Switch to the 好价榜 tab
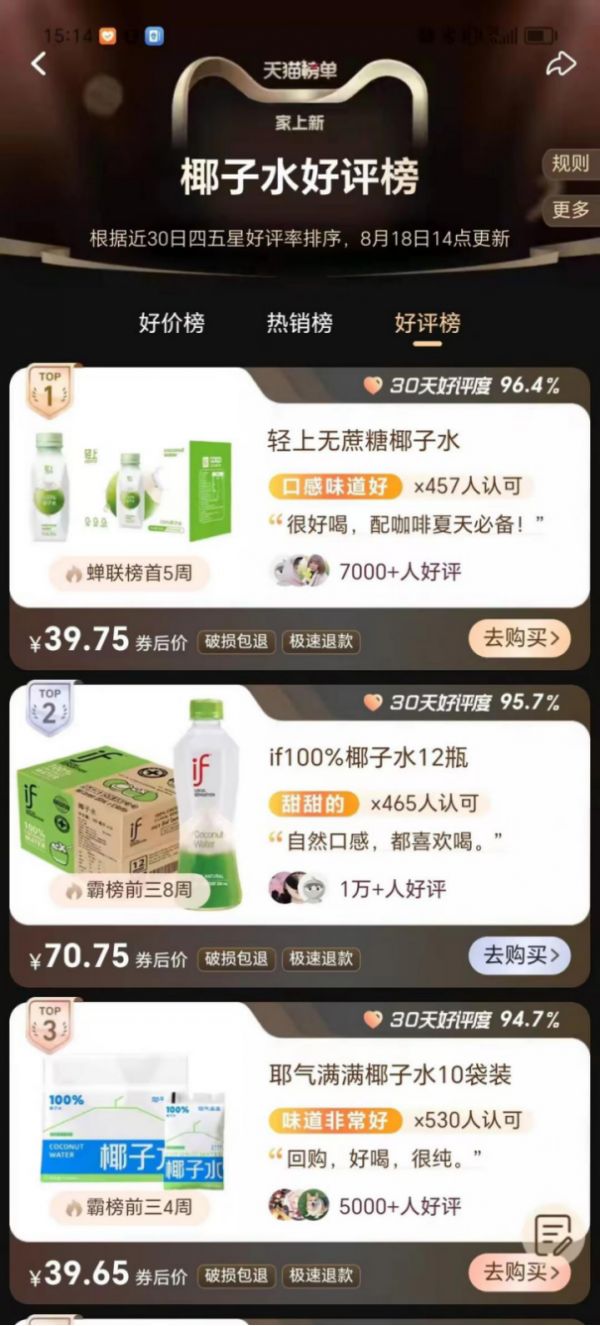This screenshot has width=600, height=1326. (x=171, y=323)
